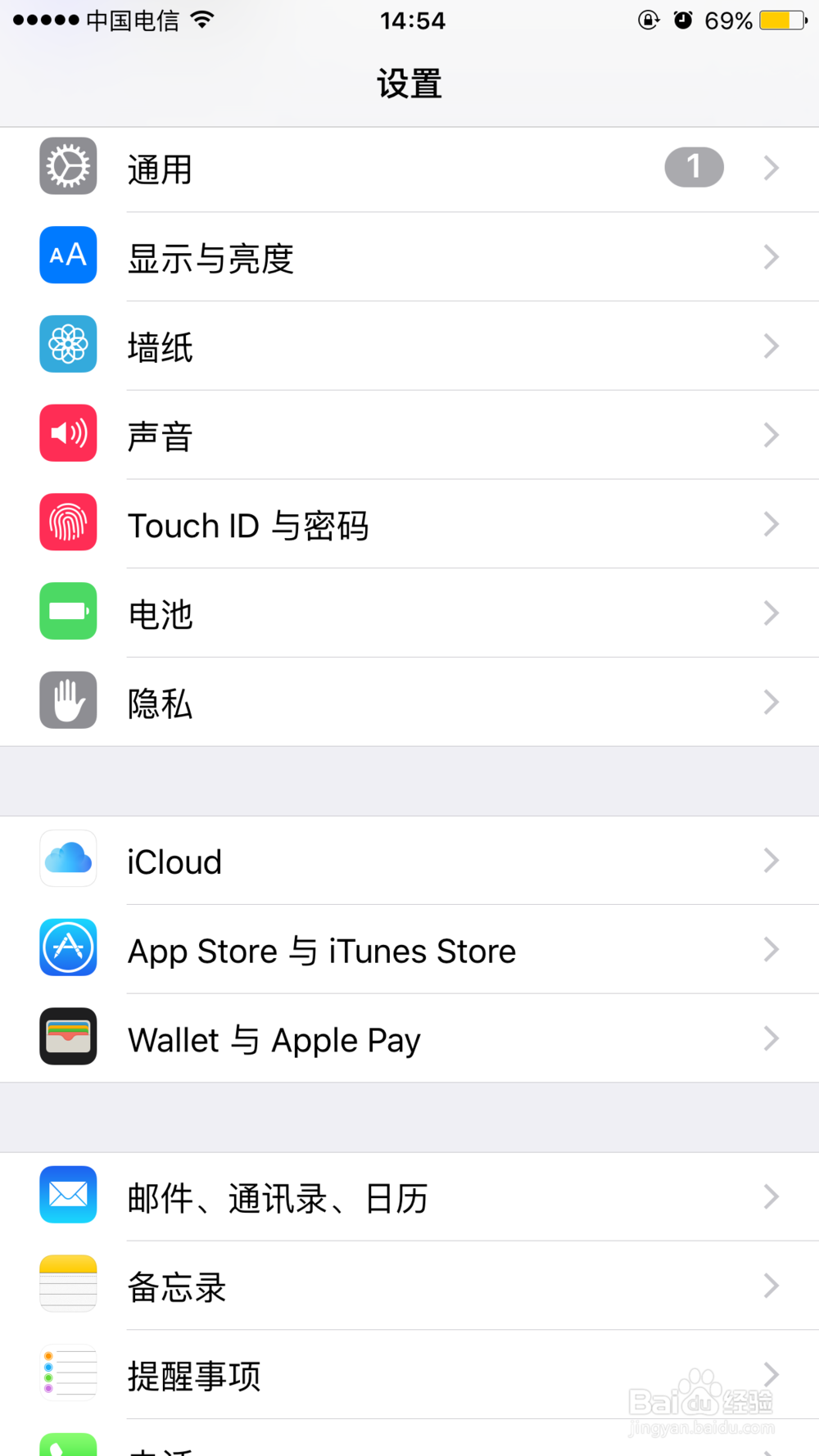Open the 通用 gear icon
Screen dimensions: 819x1456
click(x=68, y=166)
